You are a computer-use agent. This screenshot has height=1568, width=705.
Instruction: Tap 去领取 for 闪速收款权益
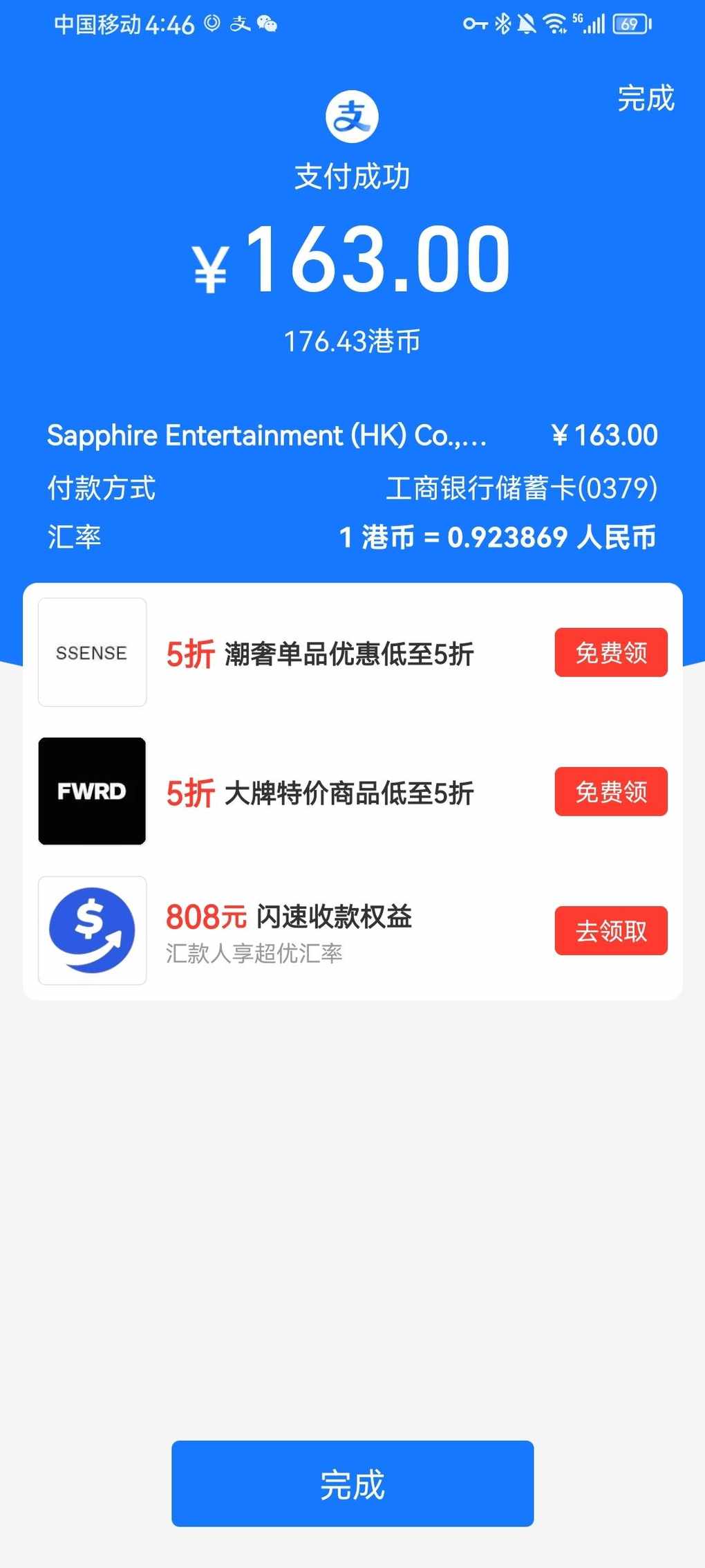pos(611,930)
